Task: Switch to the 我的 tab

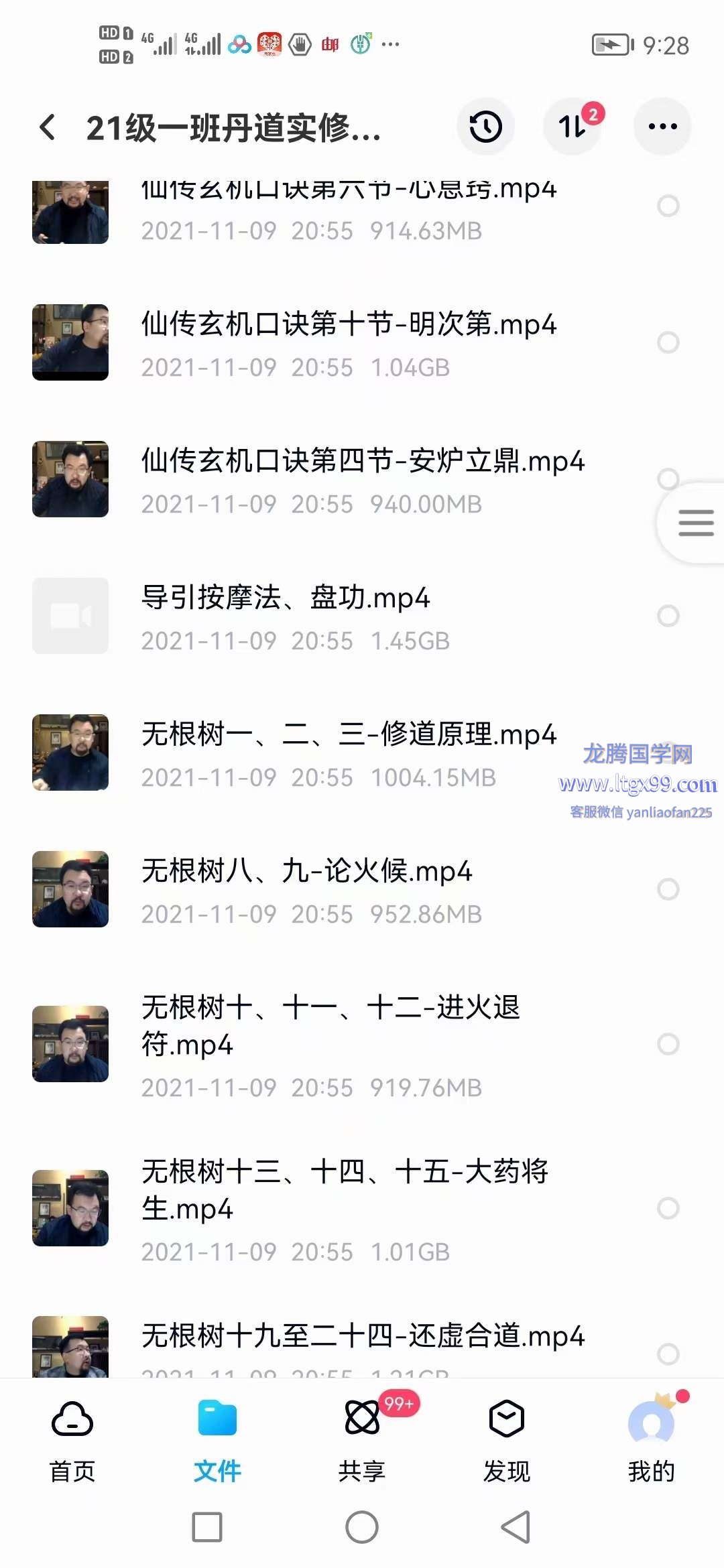Action: click(651, 1438)
